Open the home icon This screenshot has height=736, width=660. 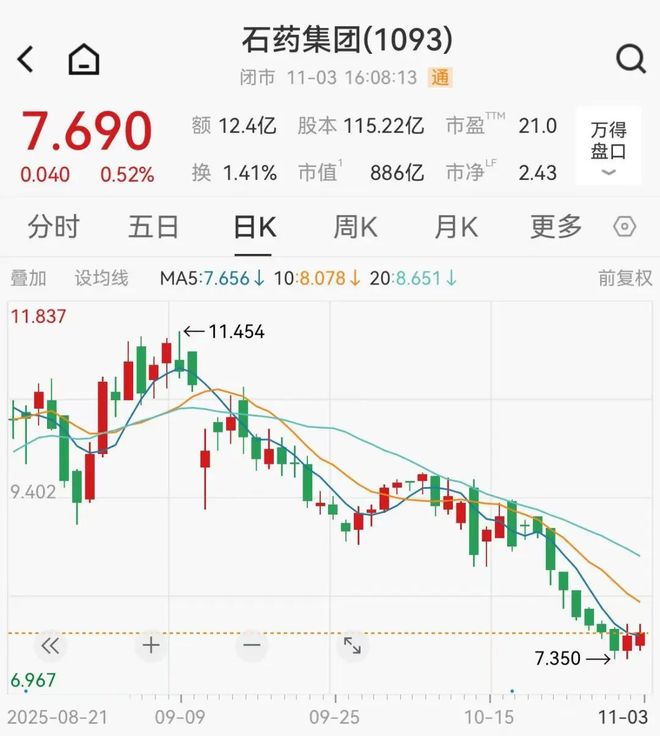(x=84, y=60)
